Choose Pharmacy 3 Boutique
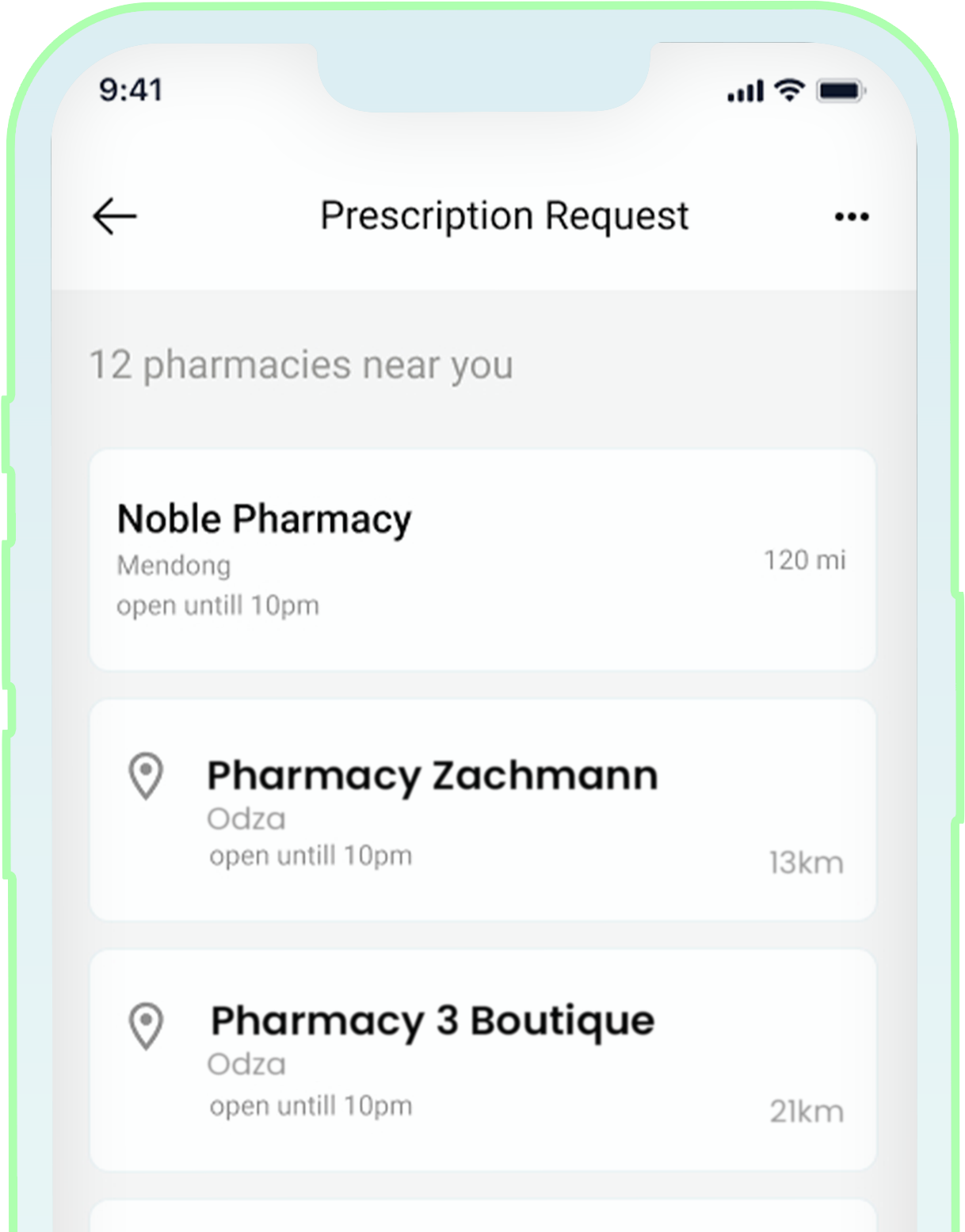The height and width of the screenshot is (1232, 965). (x=482, y=1059)
